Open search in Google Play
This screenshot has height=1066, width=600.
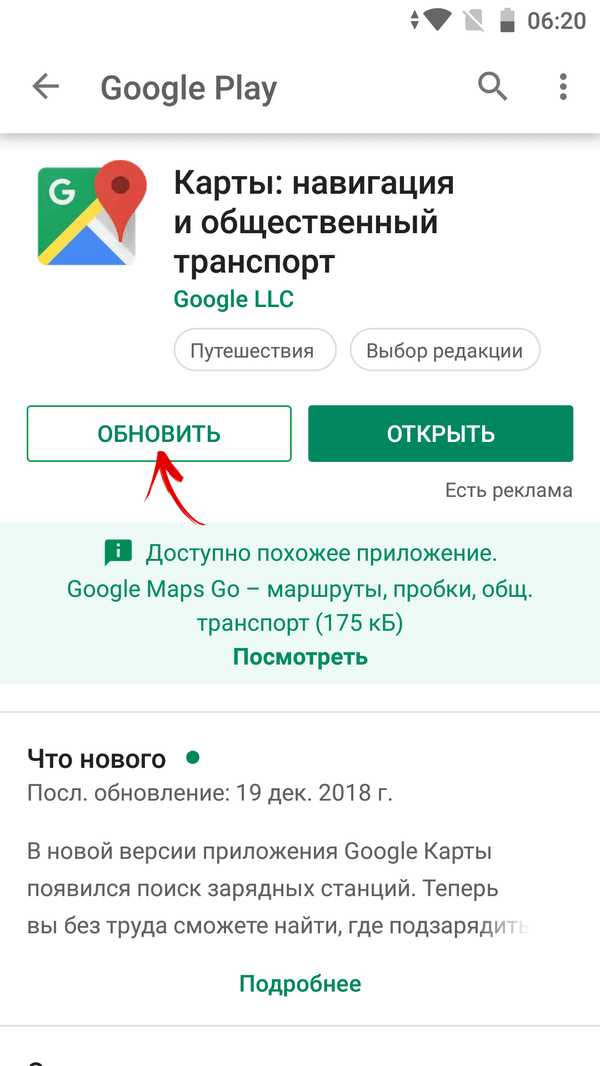coord(492,87)
